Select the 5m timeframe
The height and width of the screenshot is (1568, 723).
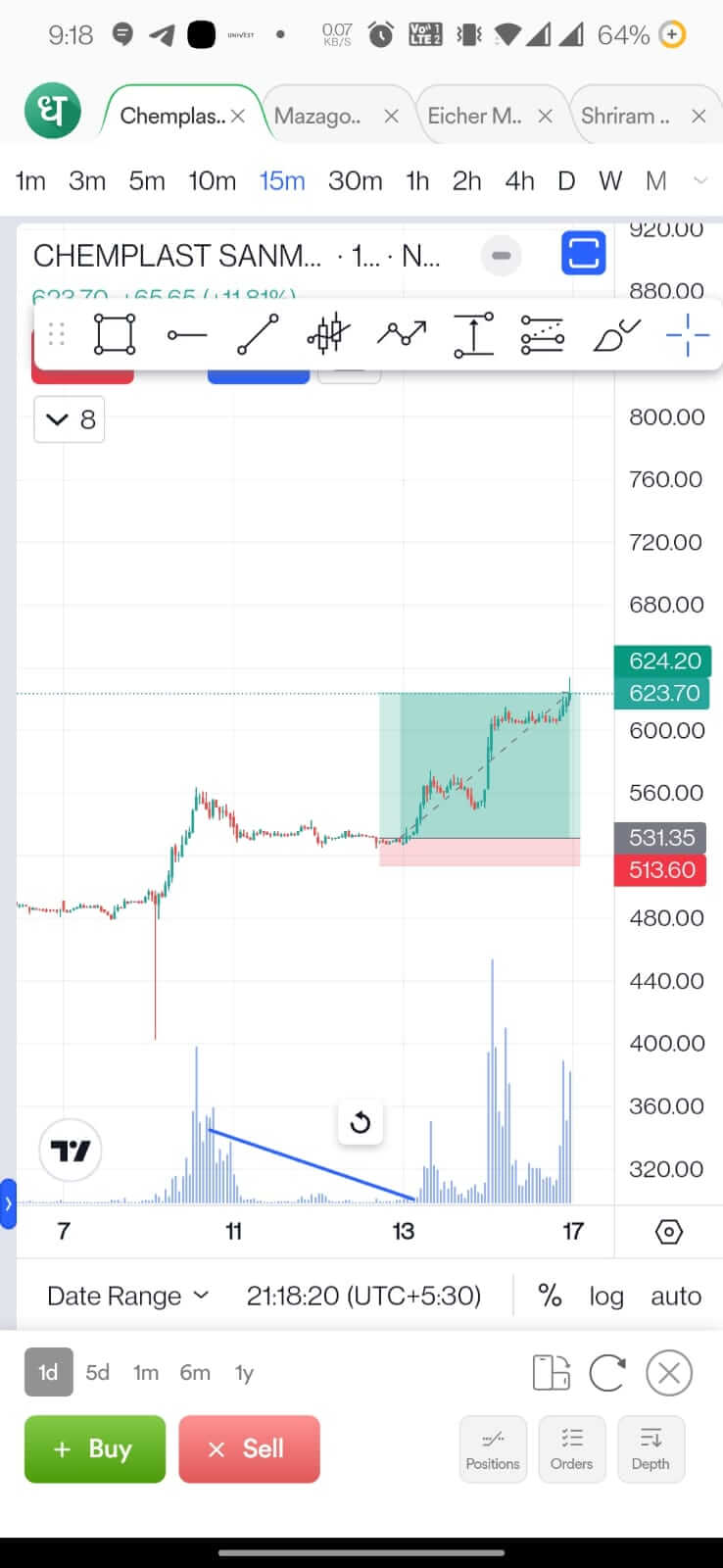pyautogui.click(x=147, y=180)
